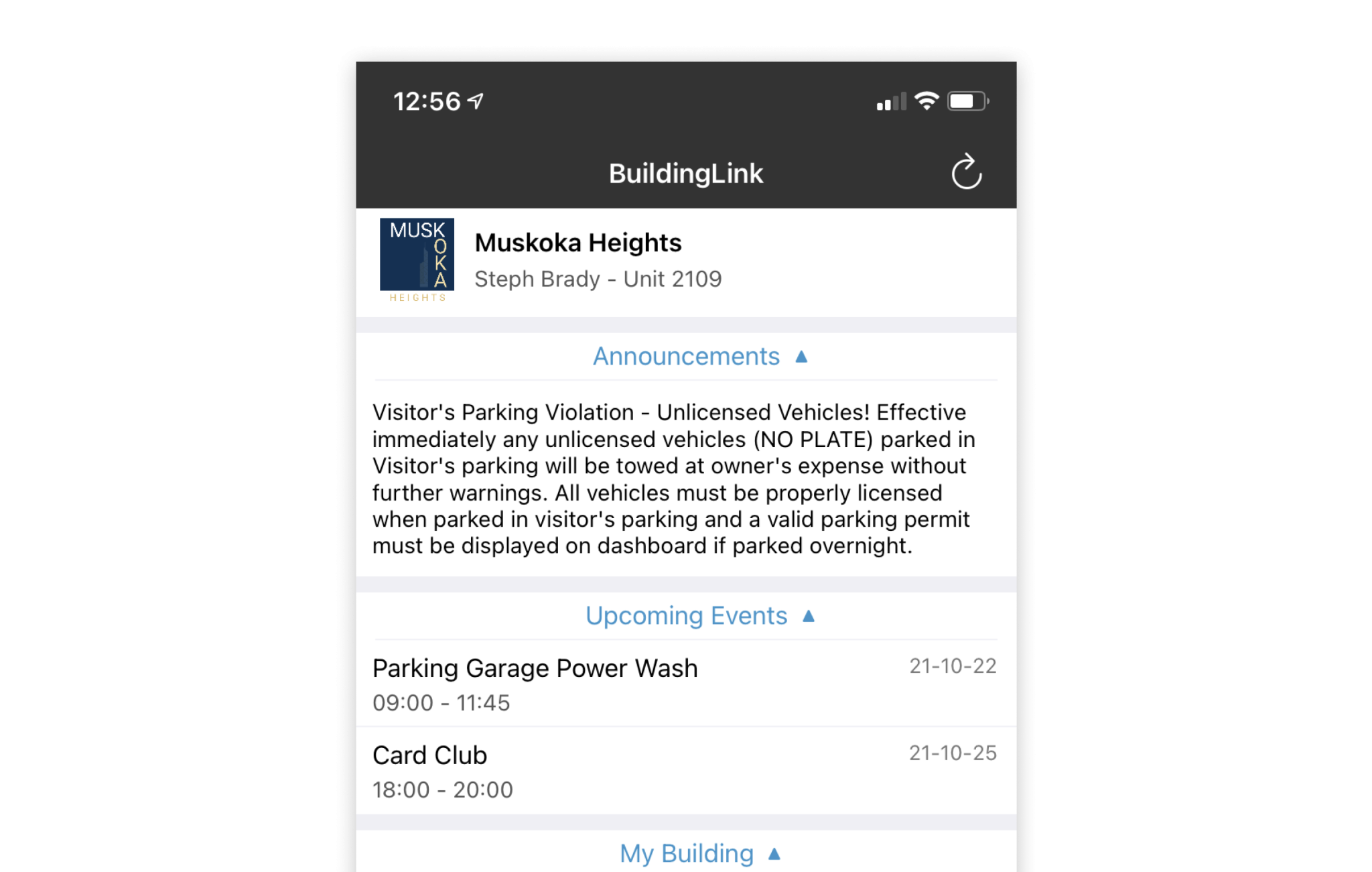Collapse the My Building section
This screenshot has height=872, width=1372.
click(699, 853)
